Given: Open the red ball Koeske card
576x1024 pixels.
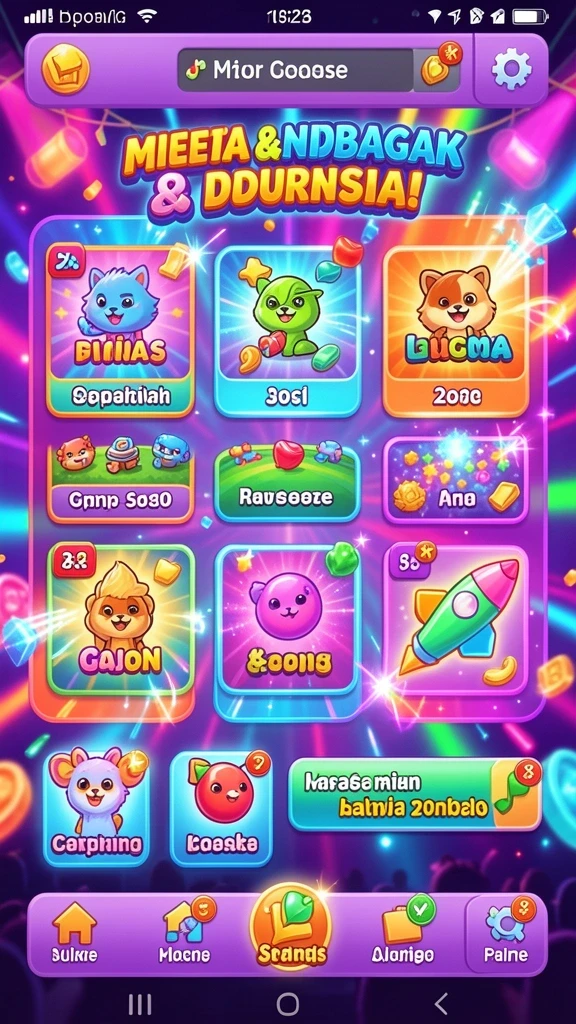Looking at the screenshot, I should 221,808.
